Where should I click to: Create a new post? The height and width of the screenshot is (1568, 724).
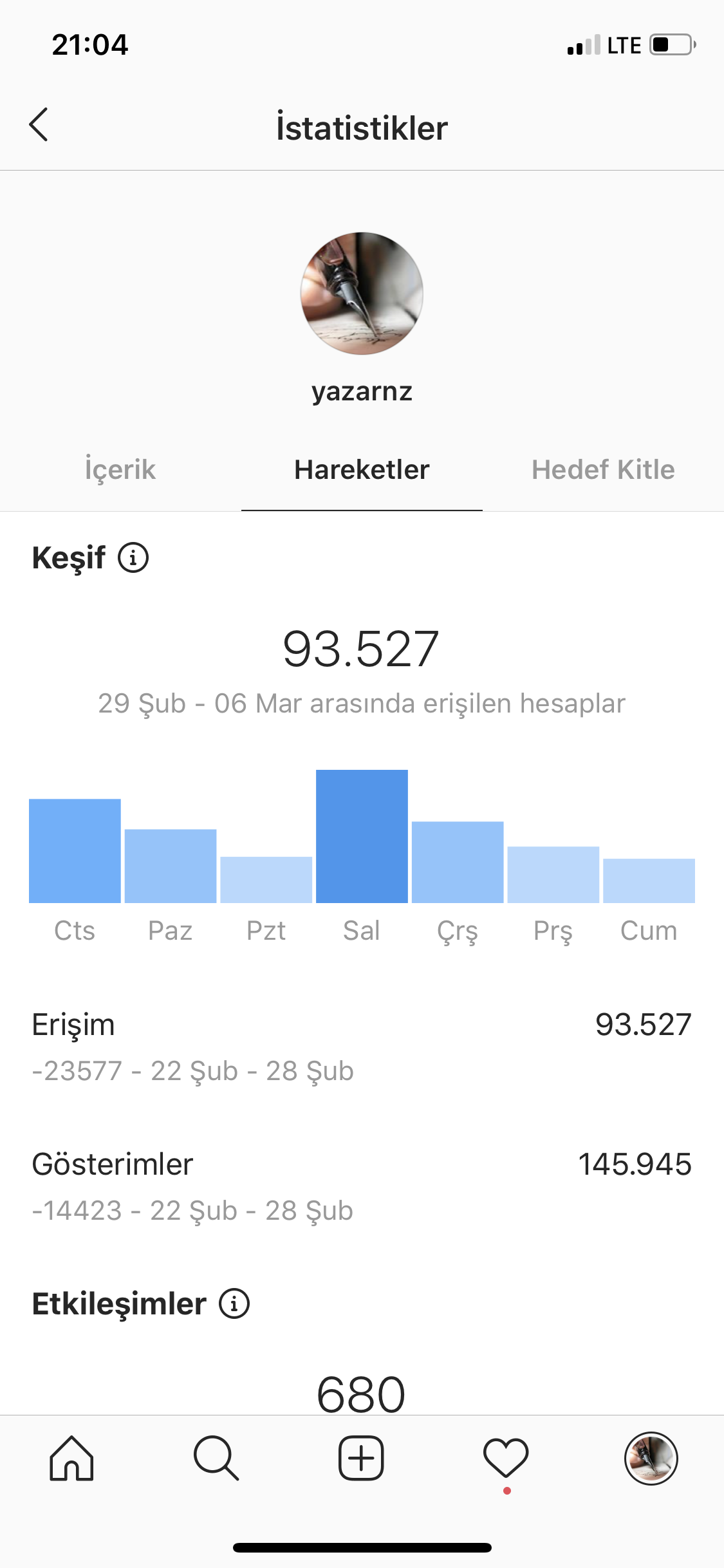pos(361,1459)
